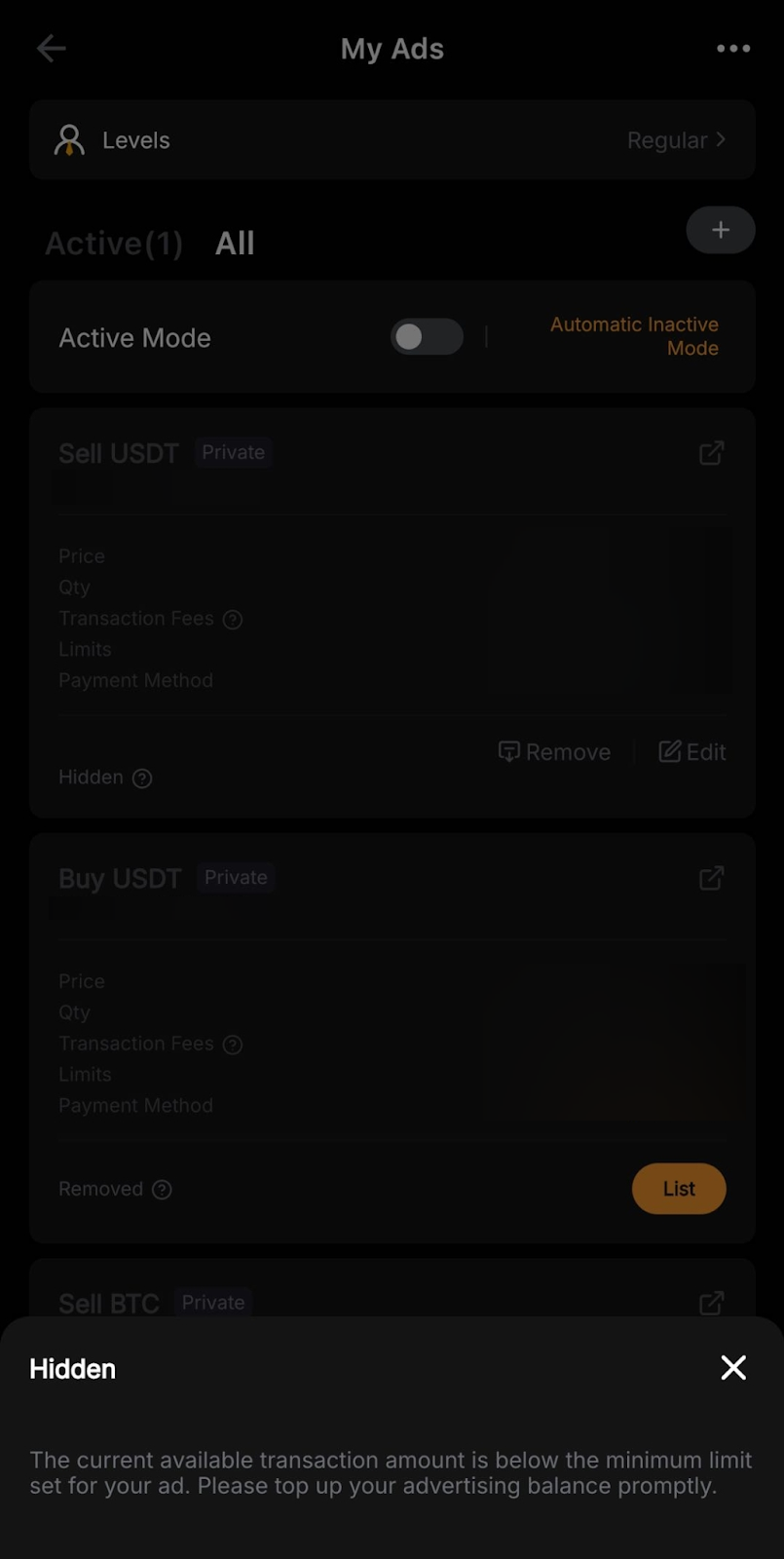Share the Sell USDT ad

(712, 453)
